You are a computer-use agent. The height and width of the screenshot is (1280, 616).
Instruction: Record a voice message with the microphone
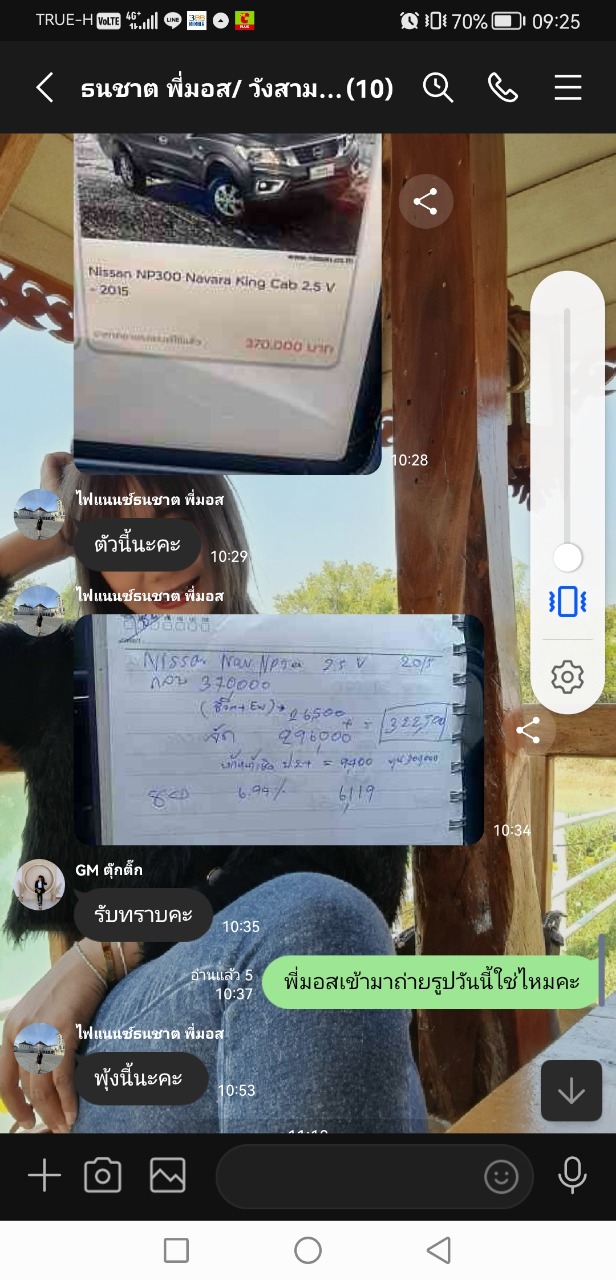click(x=572, y=1176)
